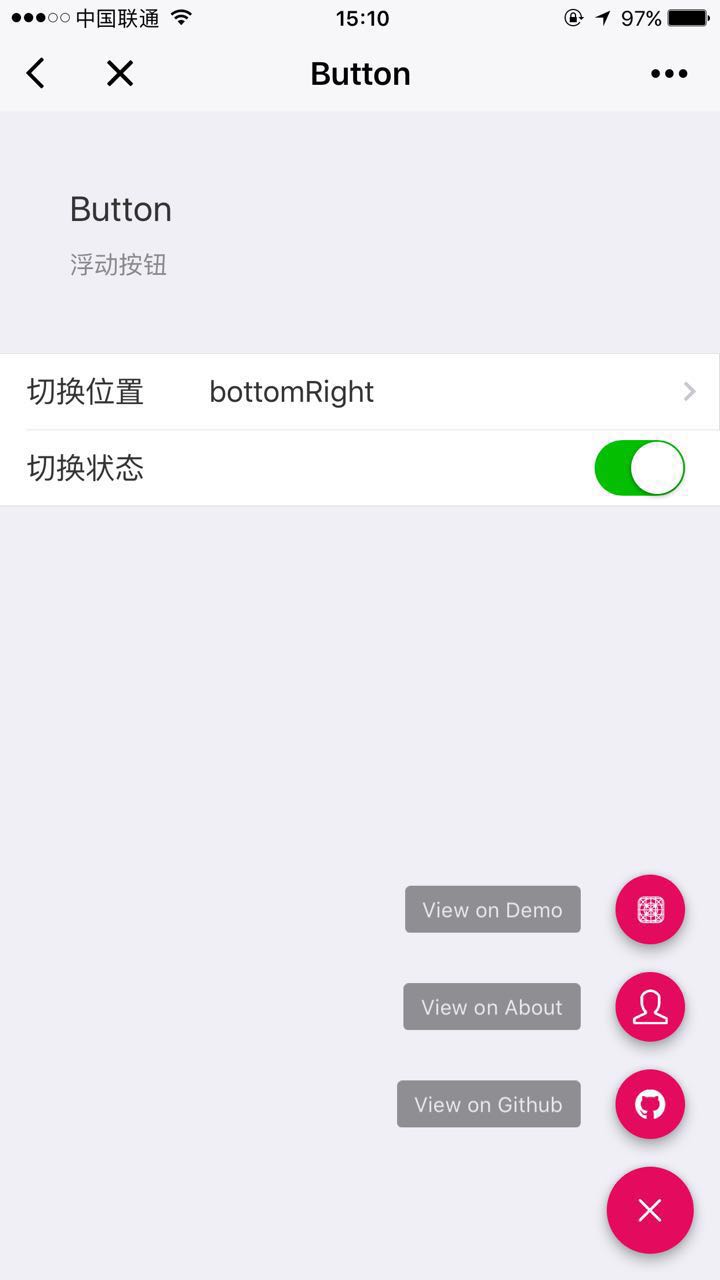Image resolution: width=720 pixels, height=1280 pixels.
Task: Tap the pink About person button
Action: 650,1007
